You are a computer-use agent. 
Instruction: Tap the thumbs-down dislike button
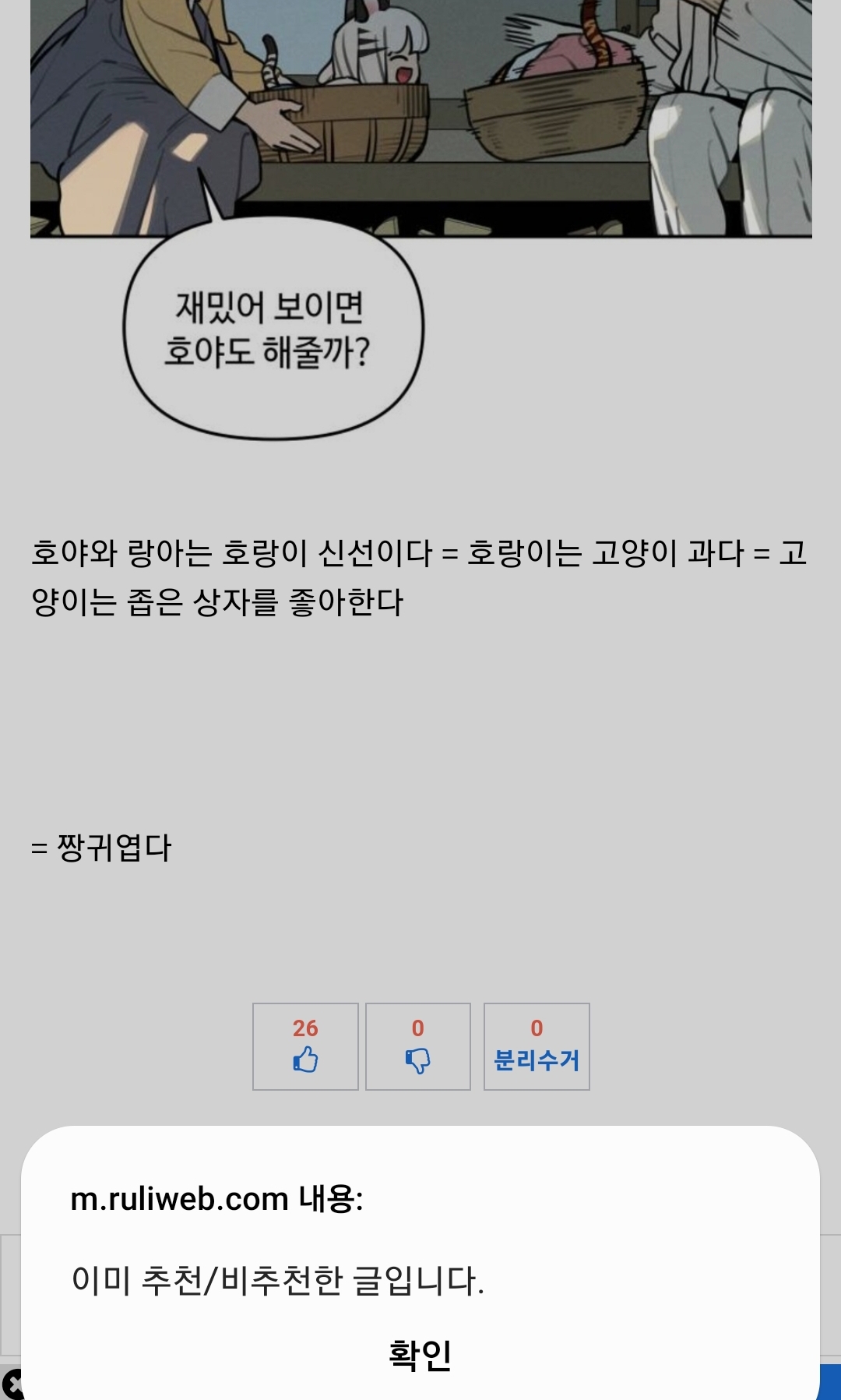click(418, 1046)
